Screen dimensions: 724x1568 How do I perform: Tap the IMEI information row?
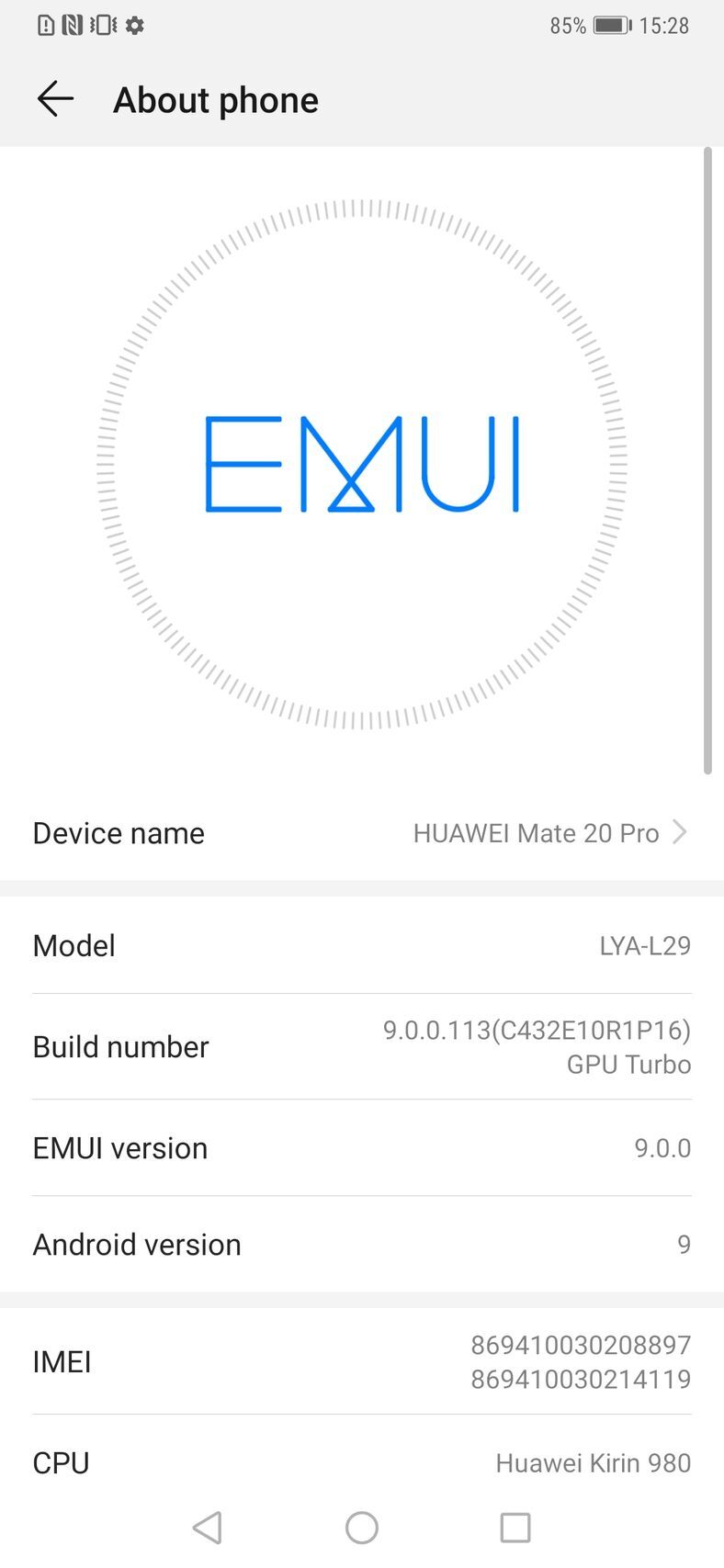pos(362,1361)
